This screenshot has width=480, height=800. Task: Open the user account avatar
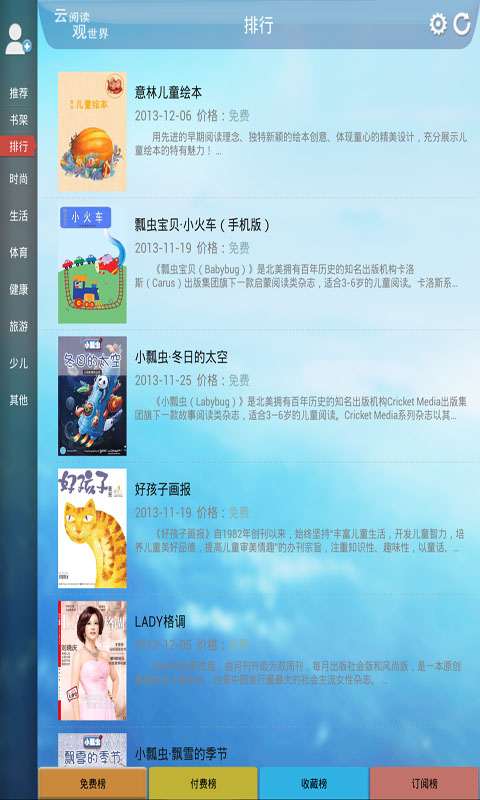[18, 39]
